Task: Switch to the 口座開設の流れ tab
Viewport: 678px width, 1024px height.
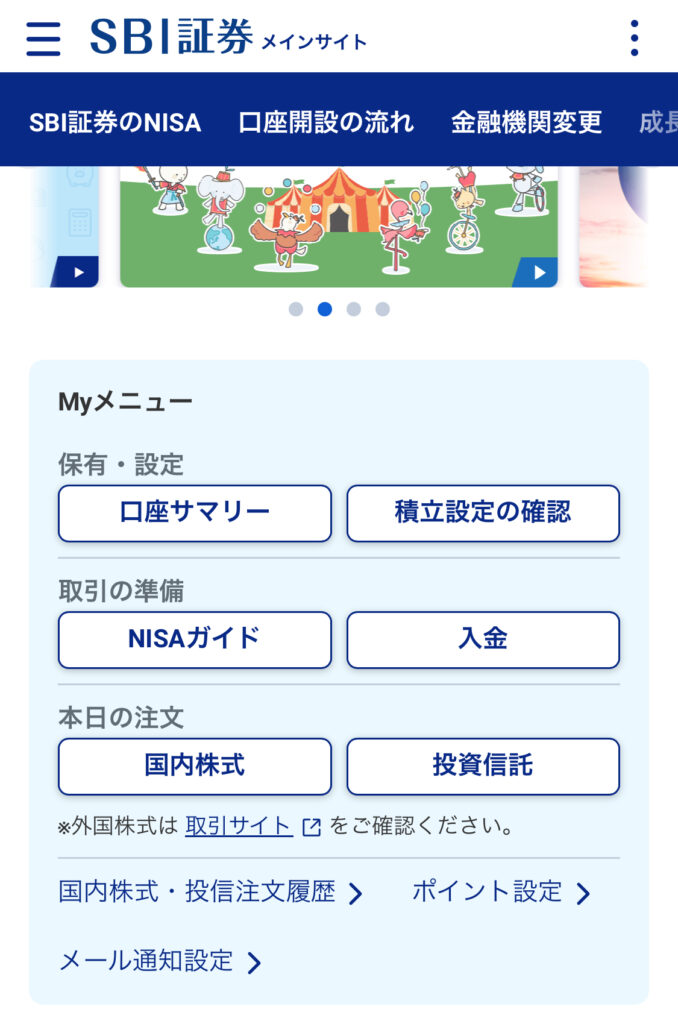Action: 326,123
